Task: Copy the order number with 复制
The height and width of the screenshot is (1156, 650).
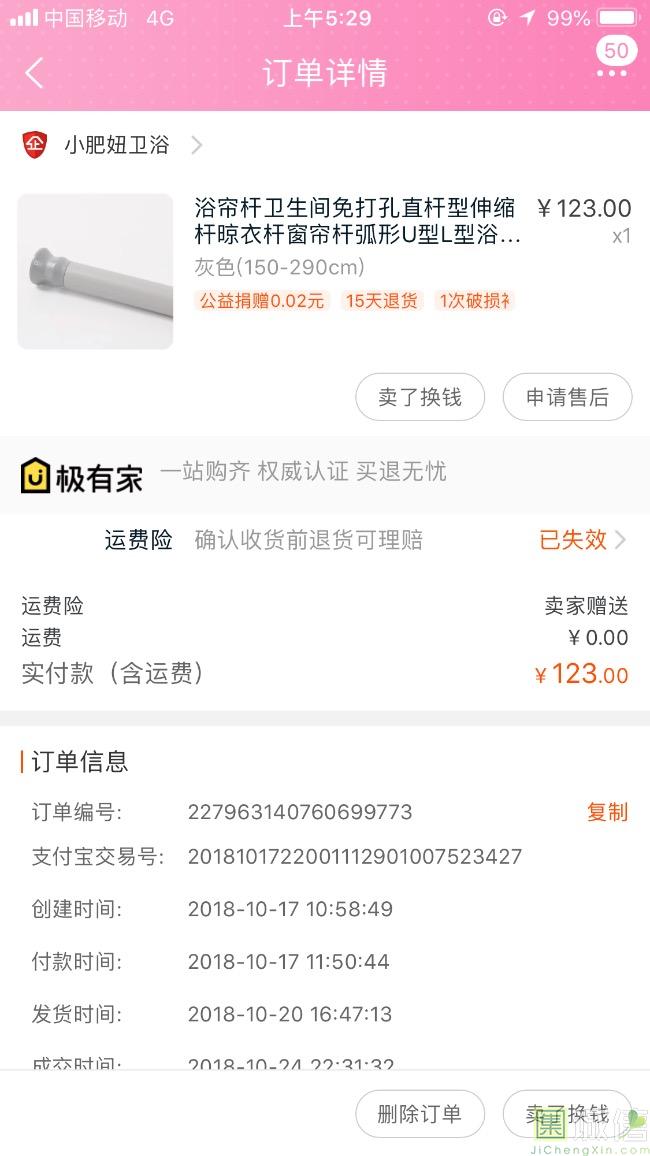Action: pyautogui.click(x=607, y=812)
